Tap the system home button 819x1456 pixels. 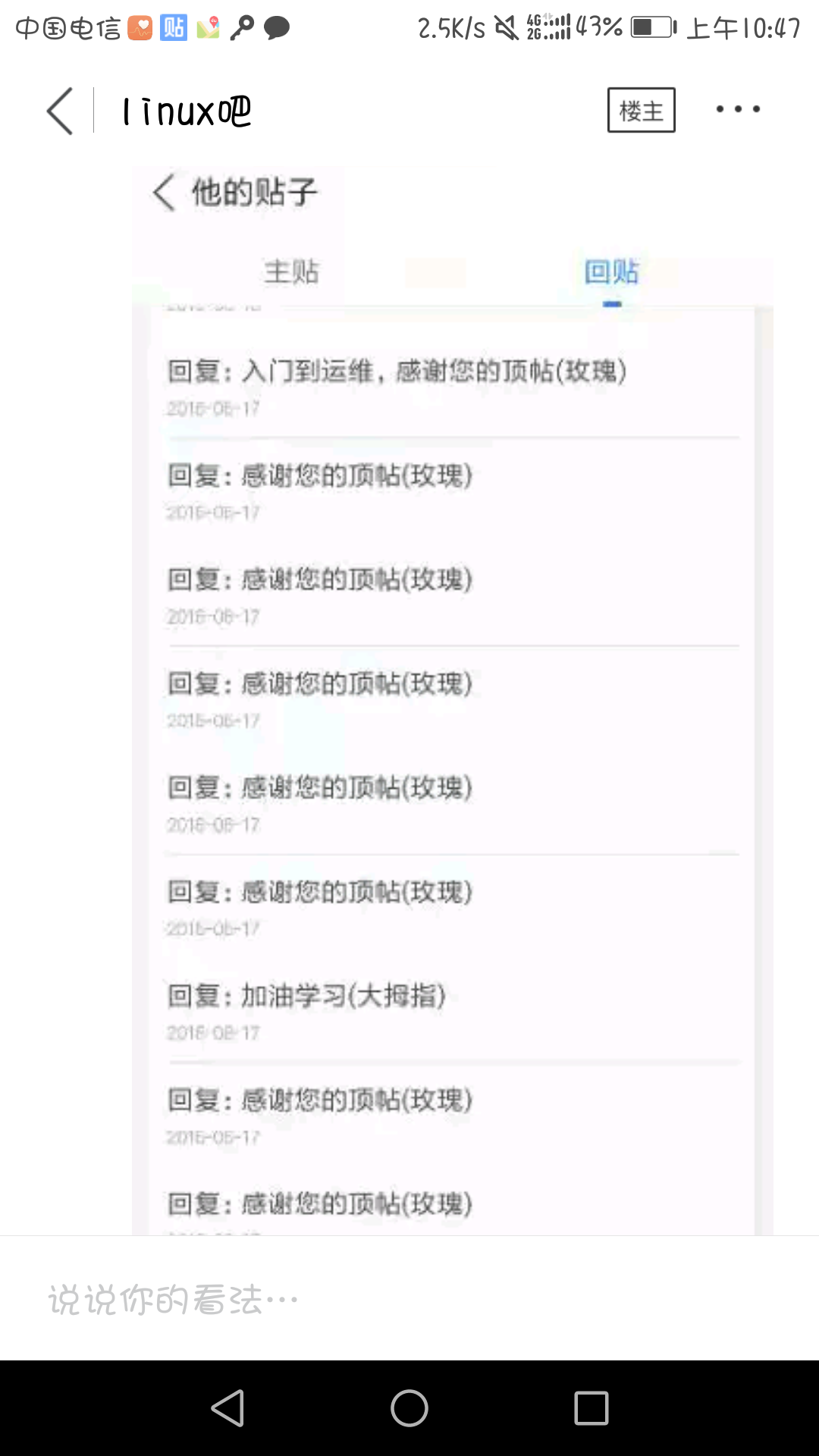coord(409,1408)
